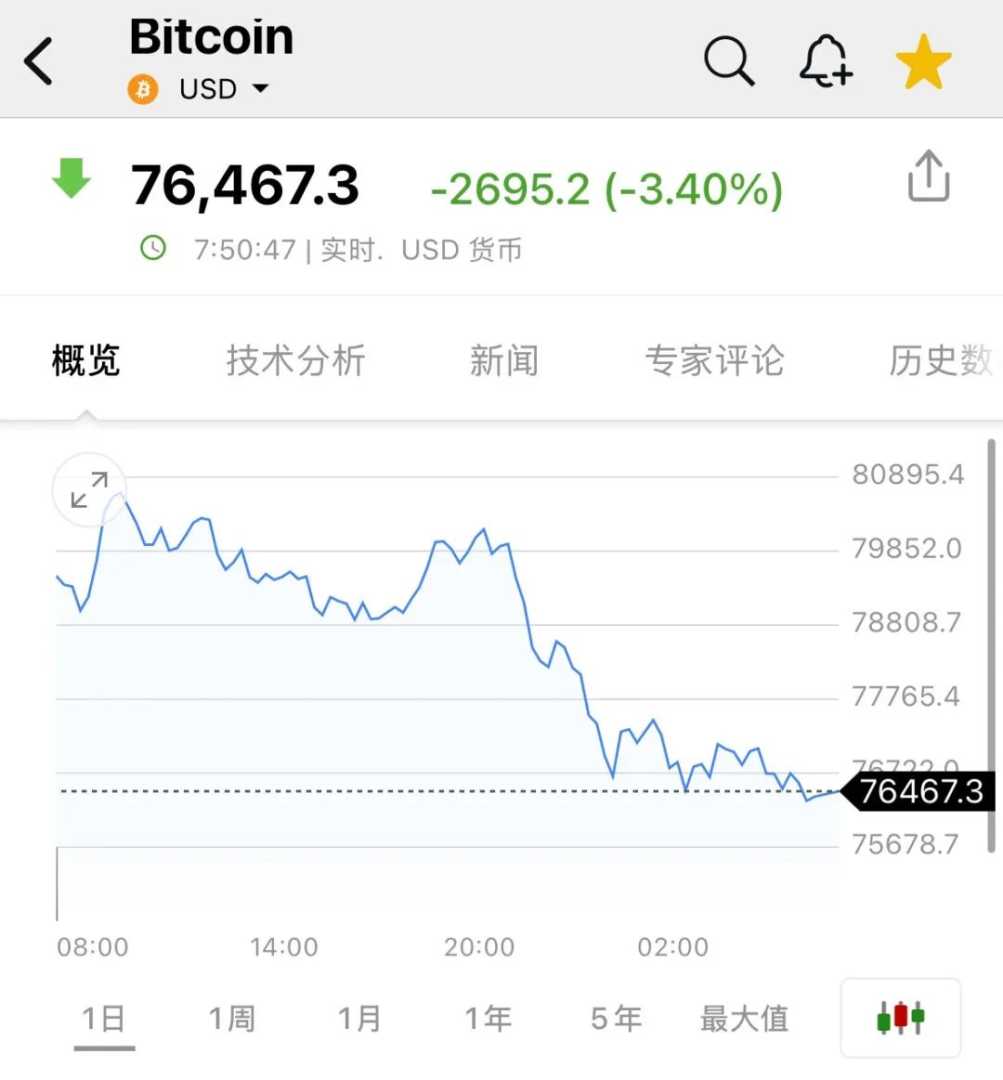The height and width of the screenshot is (1080, 1003).
Task: Select the 最大值 chart range
Action: (x=744, y=1019)
